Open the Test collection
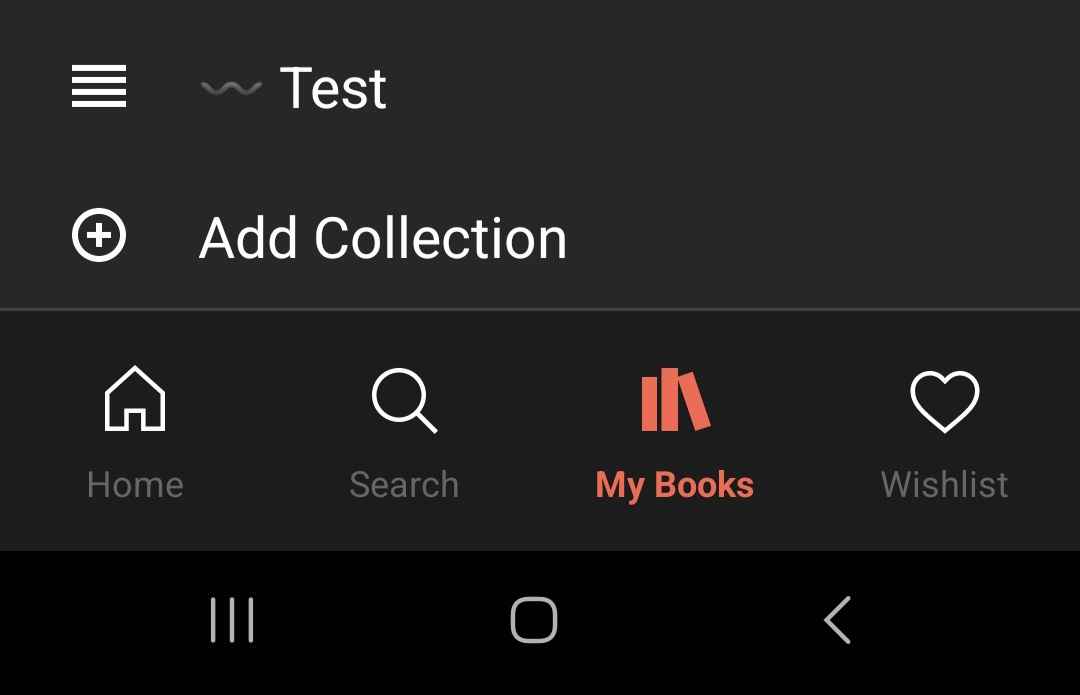 (332, 88)
